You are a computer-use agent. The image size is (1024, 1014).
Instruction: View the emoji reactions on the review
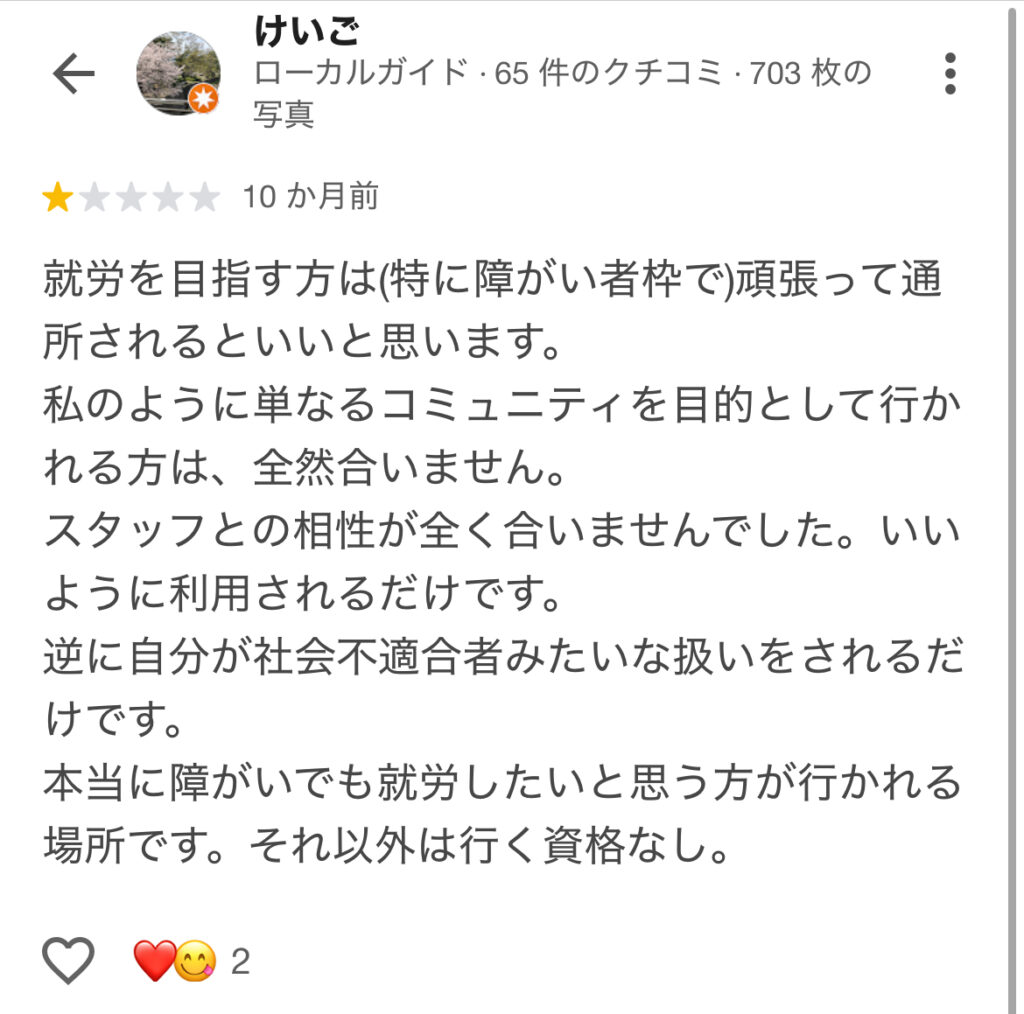(176, 962)
